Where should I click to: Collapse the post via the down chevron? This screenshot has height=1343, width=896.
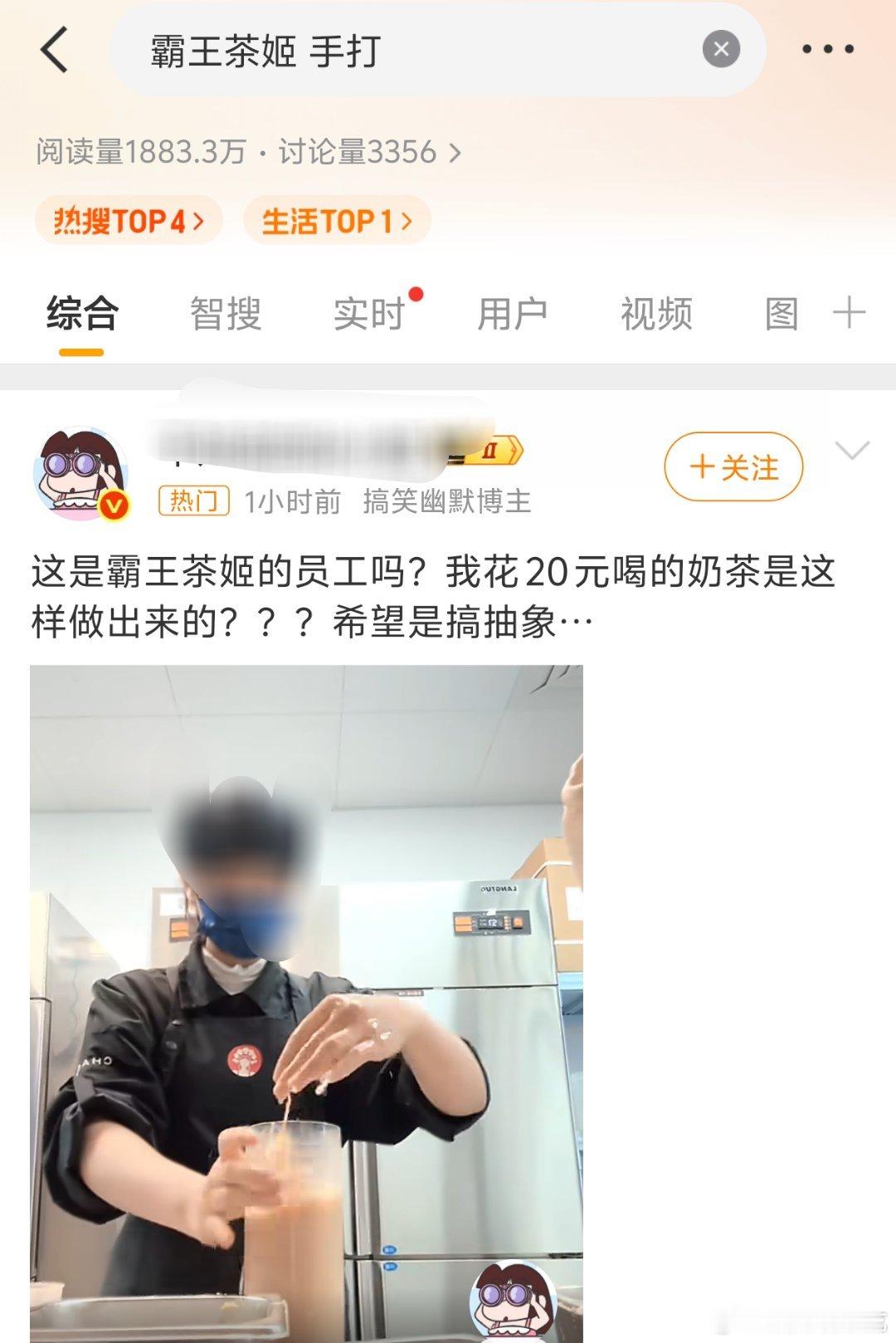click(852, 450)
